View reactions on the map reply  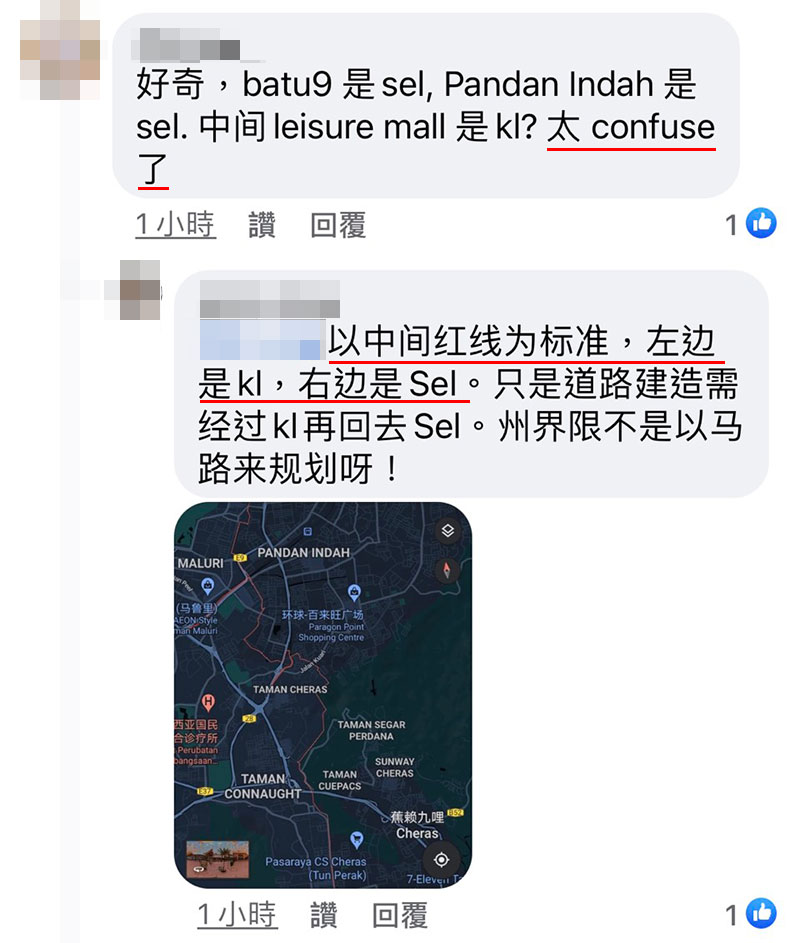click(x=751, y=913)
